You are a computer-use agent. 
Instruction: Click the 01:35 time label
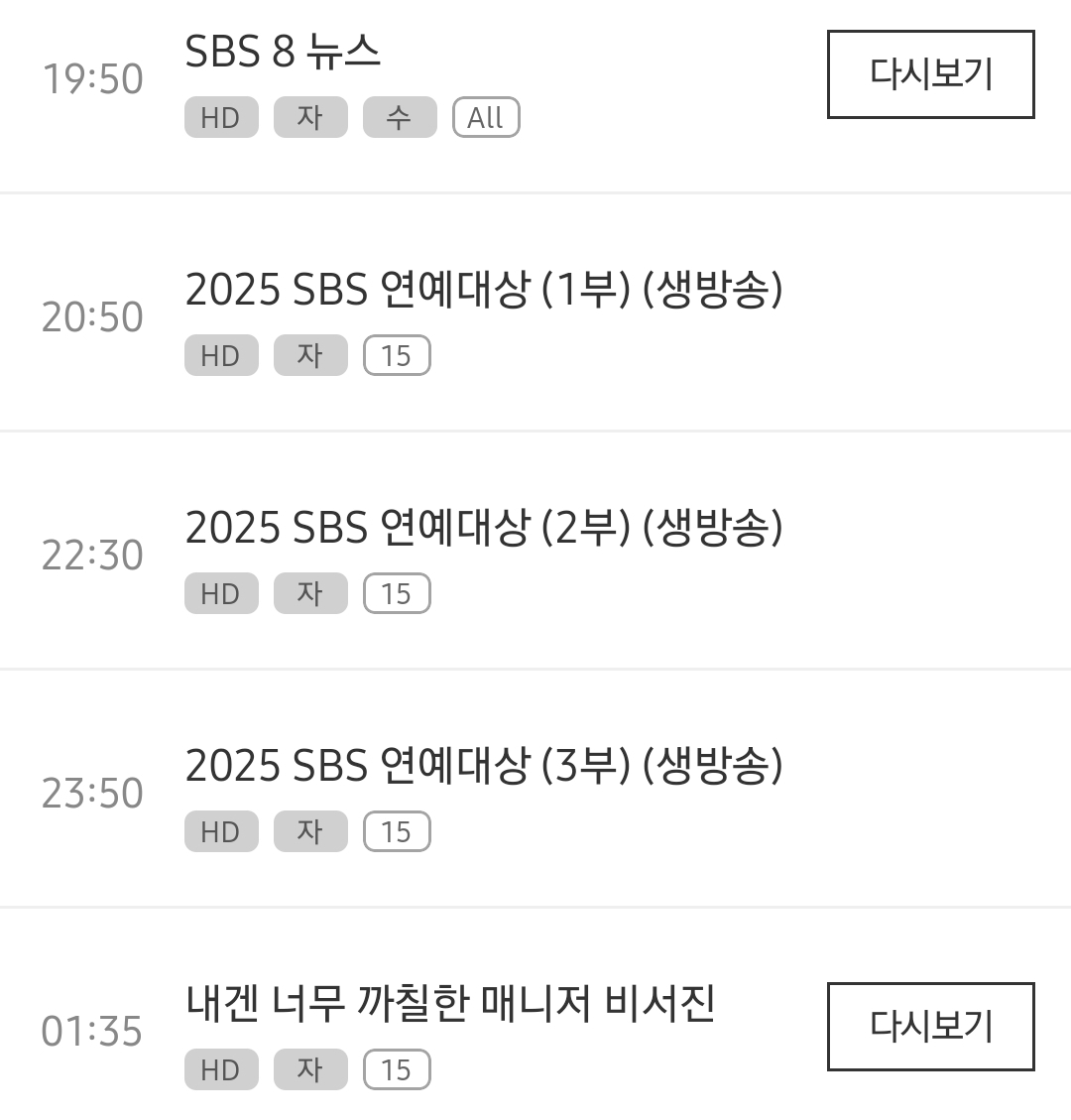pos(93,1031)
